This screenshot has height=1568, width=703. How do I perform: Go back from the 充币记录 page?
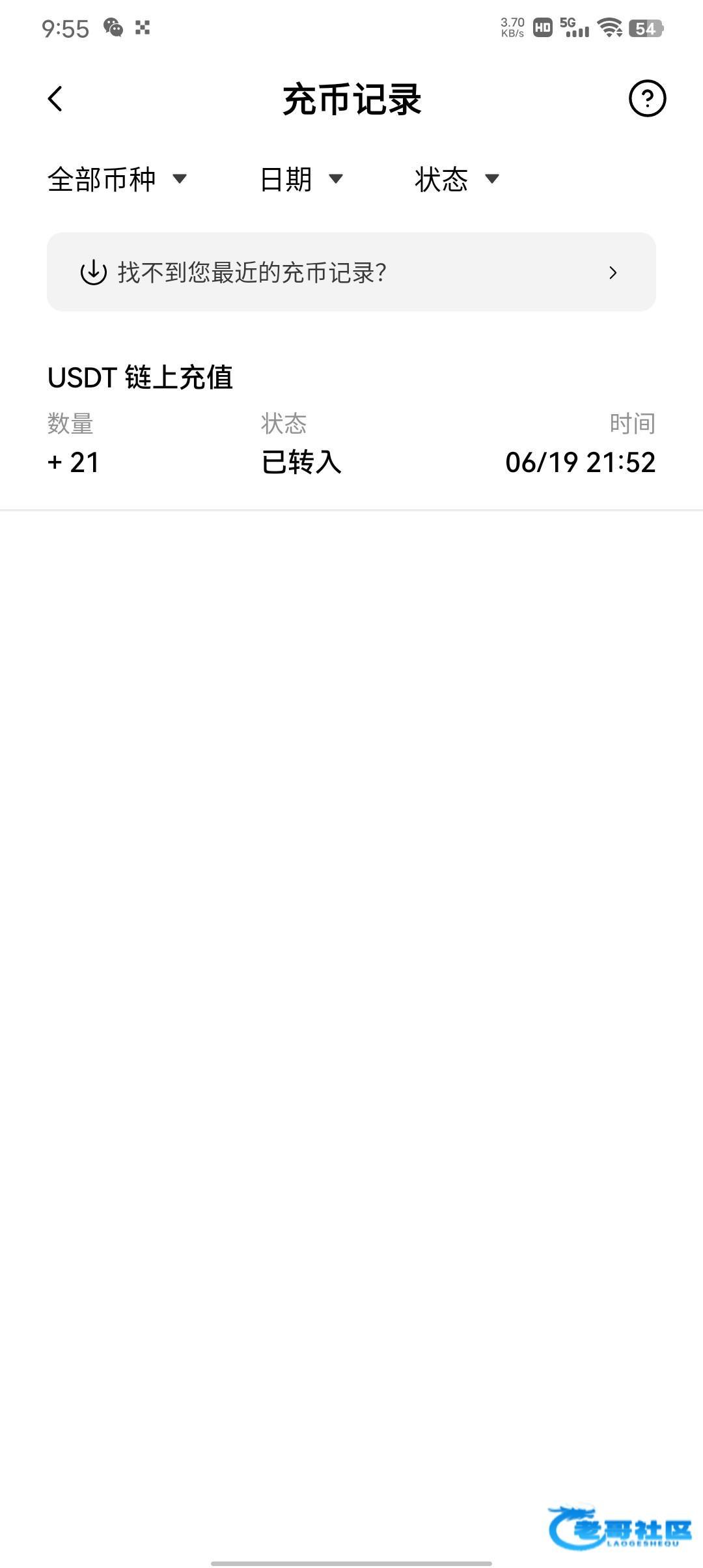click(55, 99)
